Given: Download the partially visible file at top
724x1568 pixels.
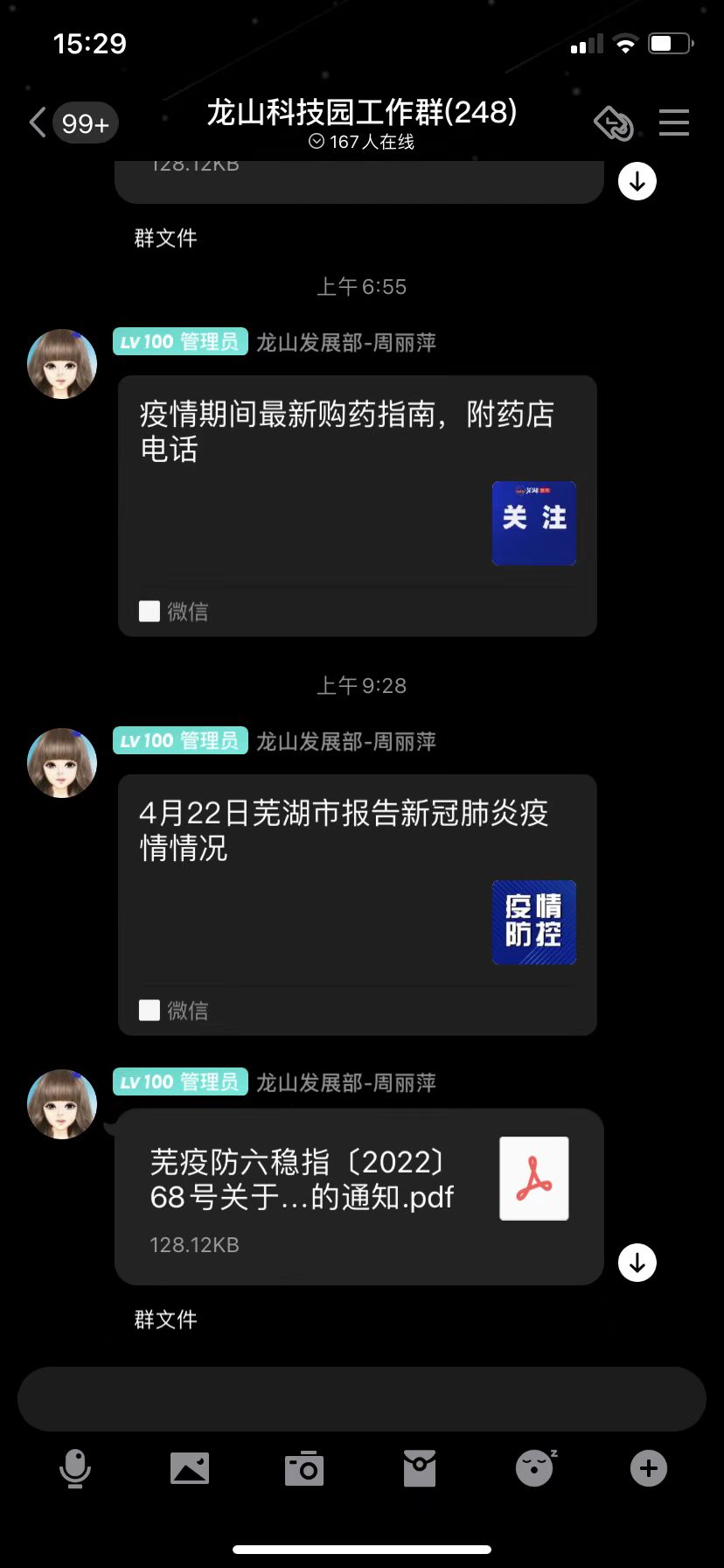Looking at the screenshot, I should [637, 181].
